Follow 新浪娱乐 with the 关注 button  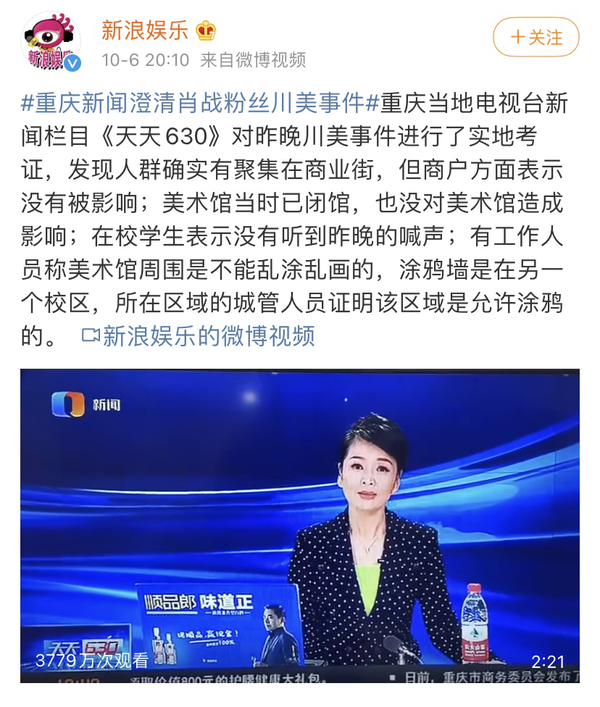(x=536, y=37)
